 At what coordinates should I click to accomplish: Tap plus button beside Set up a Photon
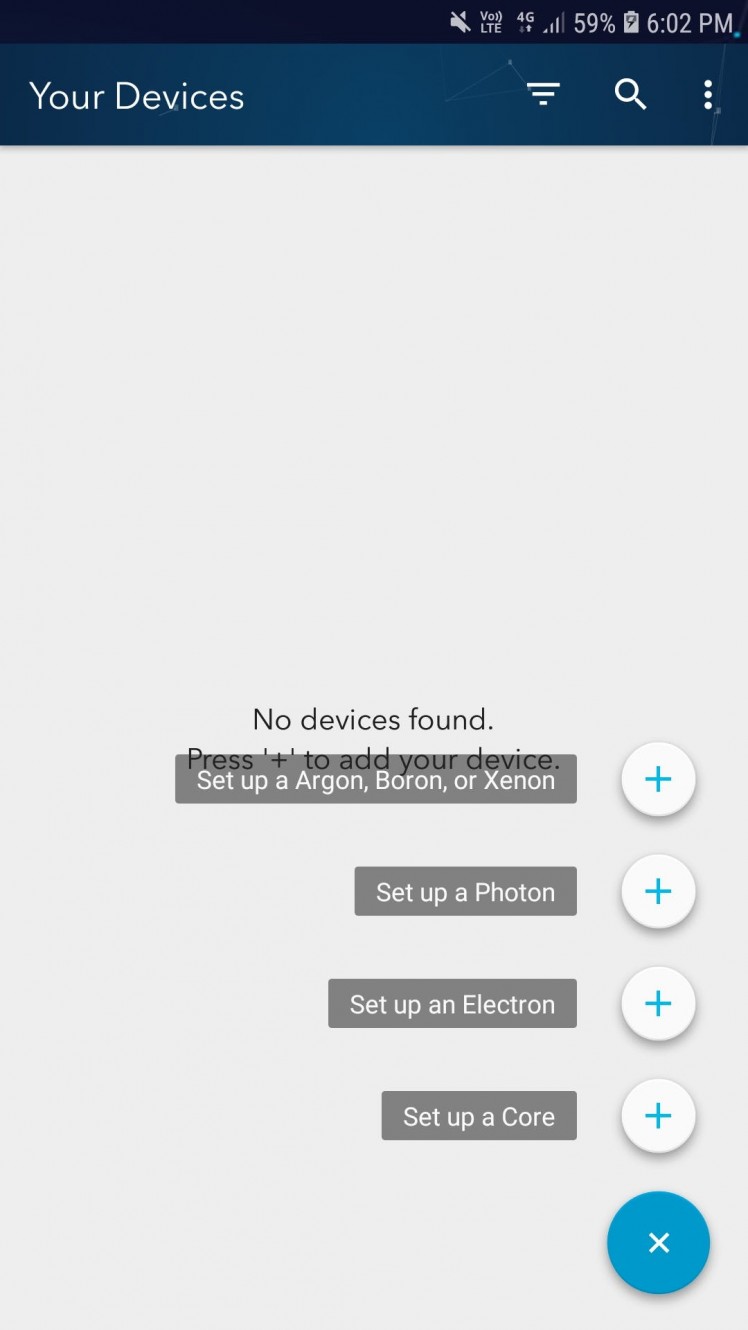pyautogui.click(x=658, y=891)
